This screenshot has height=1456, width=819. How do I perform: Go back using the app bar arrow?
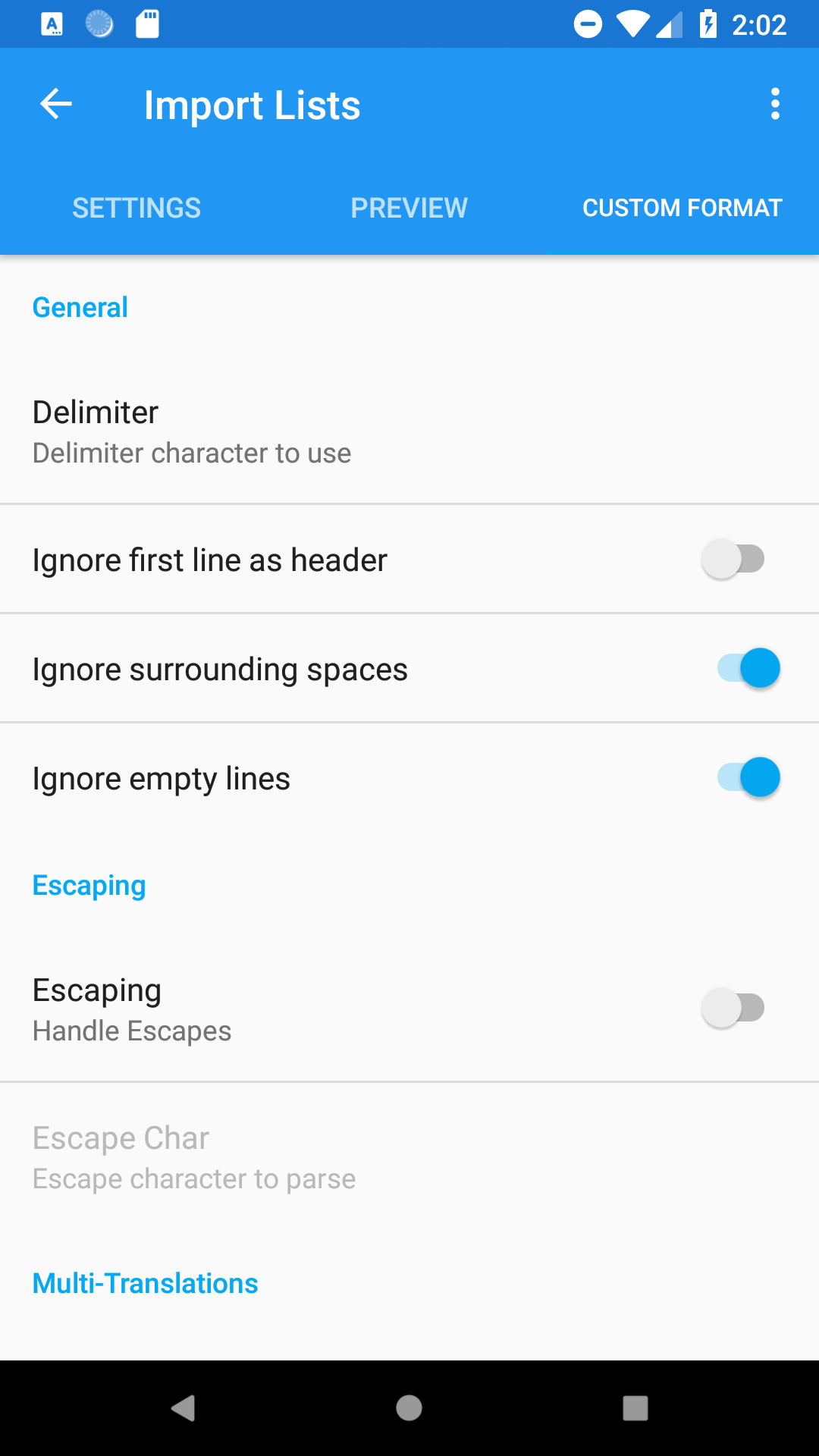click(x=56, y=104)
